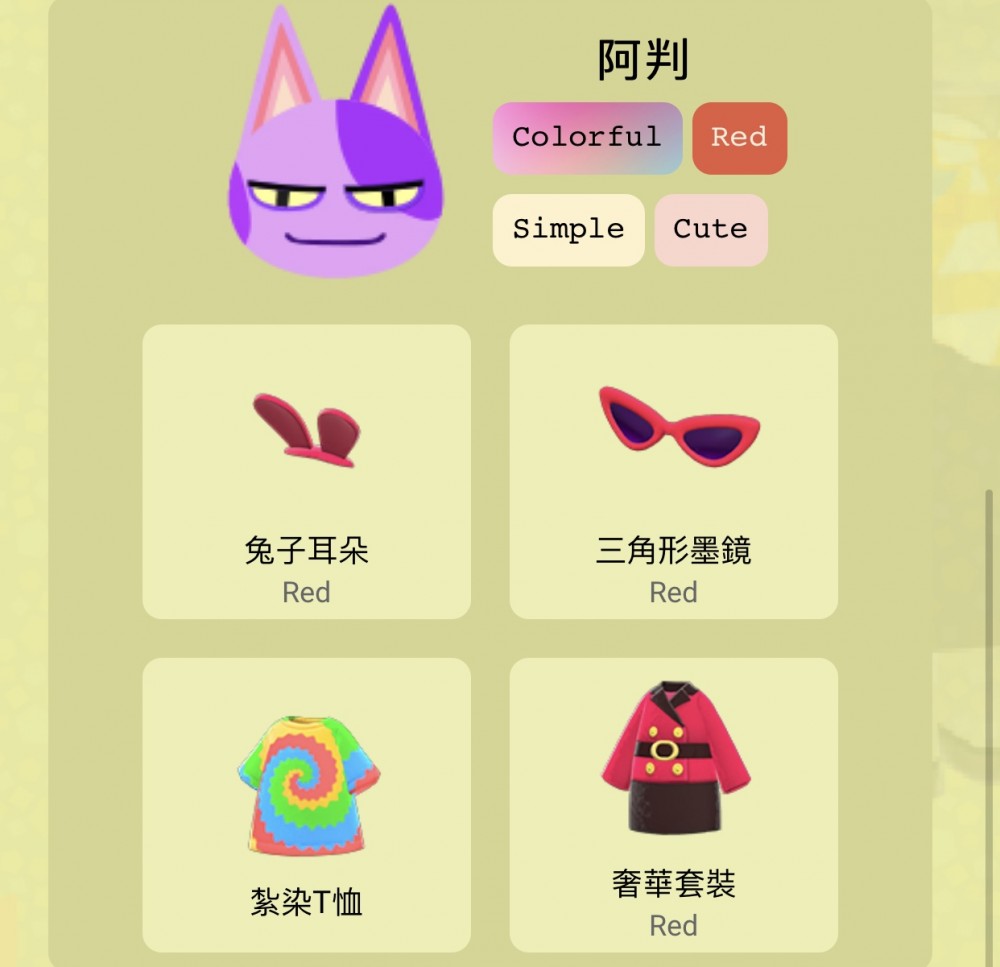
Task: Tap the Red style chip
Action: coord(739,138)
